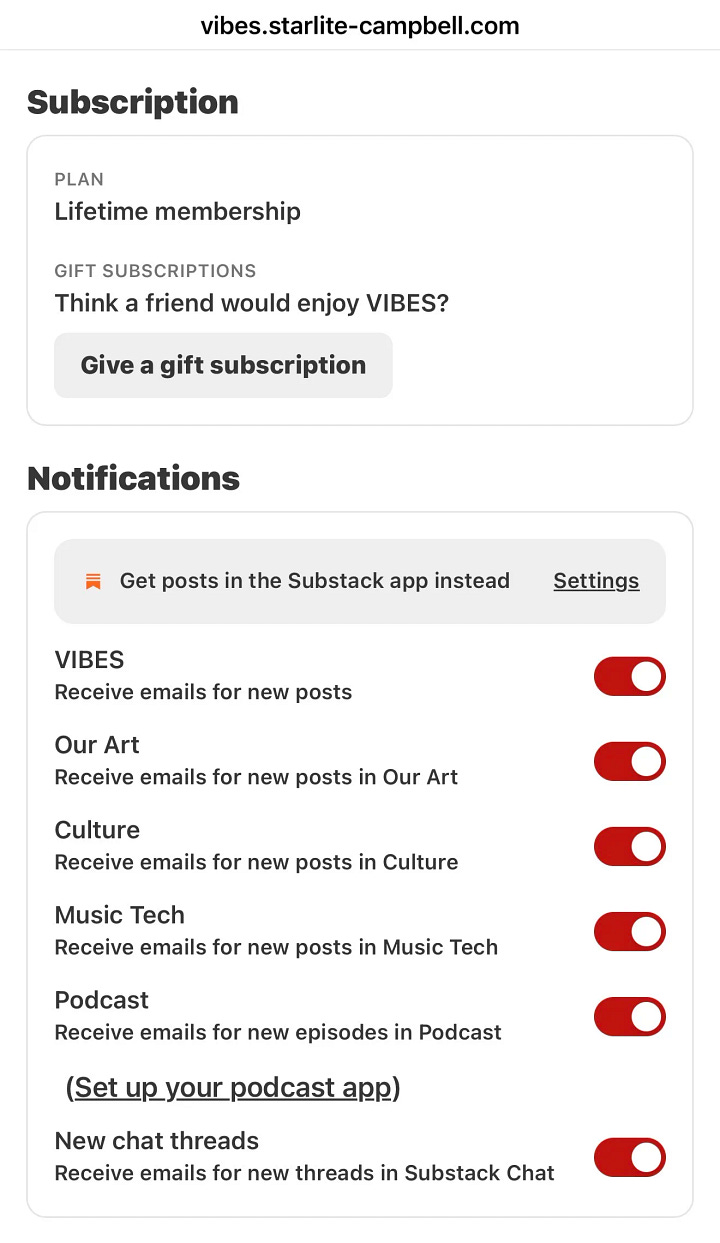Image resolution: width=720 pixels, height=1243 pixels.
Task: Disable email notifications for VIBES posts
Action: pyautogui.click(x=630, y=676)
